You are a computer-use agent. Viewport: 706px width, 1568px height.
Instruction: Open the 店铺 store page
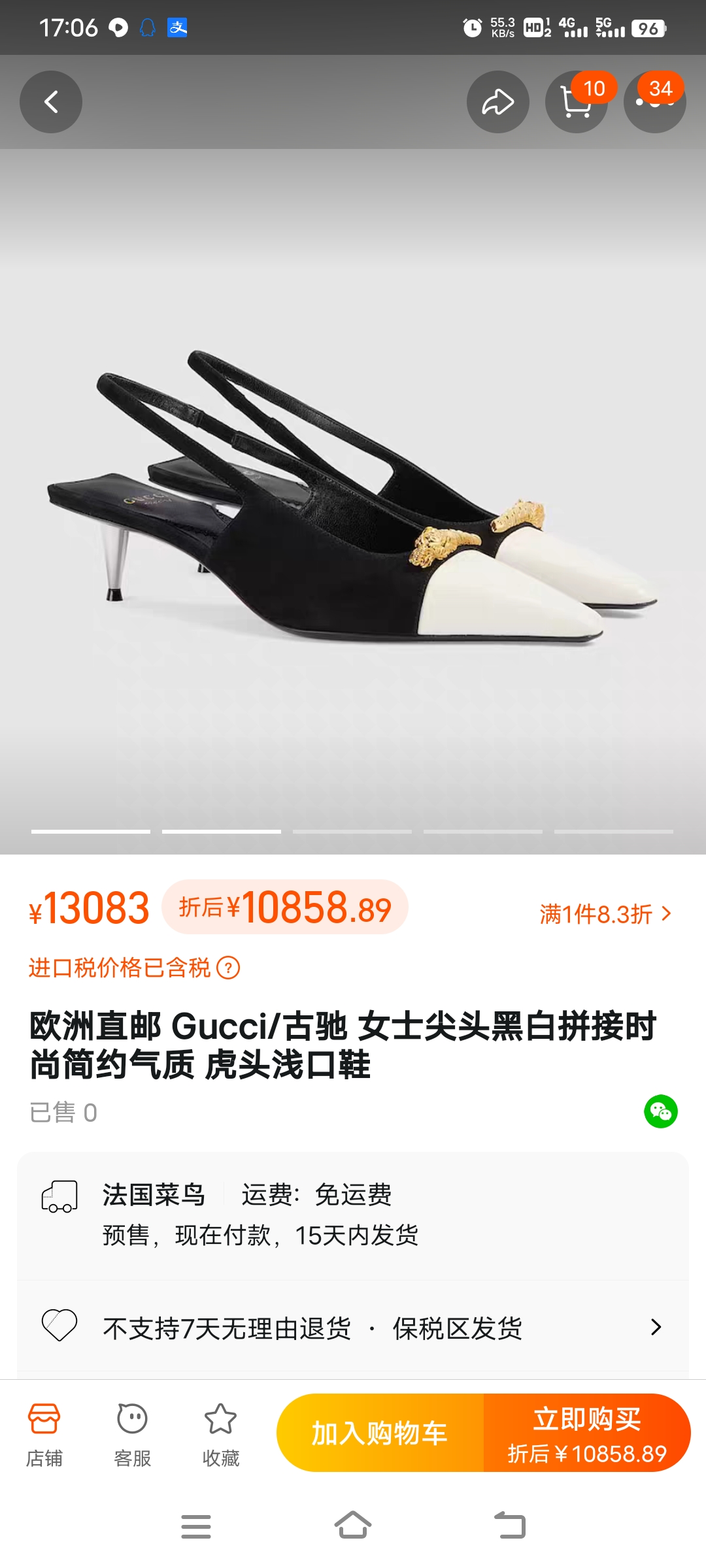point(44,1435)
